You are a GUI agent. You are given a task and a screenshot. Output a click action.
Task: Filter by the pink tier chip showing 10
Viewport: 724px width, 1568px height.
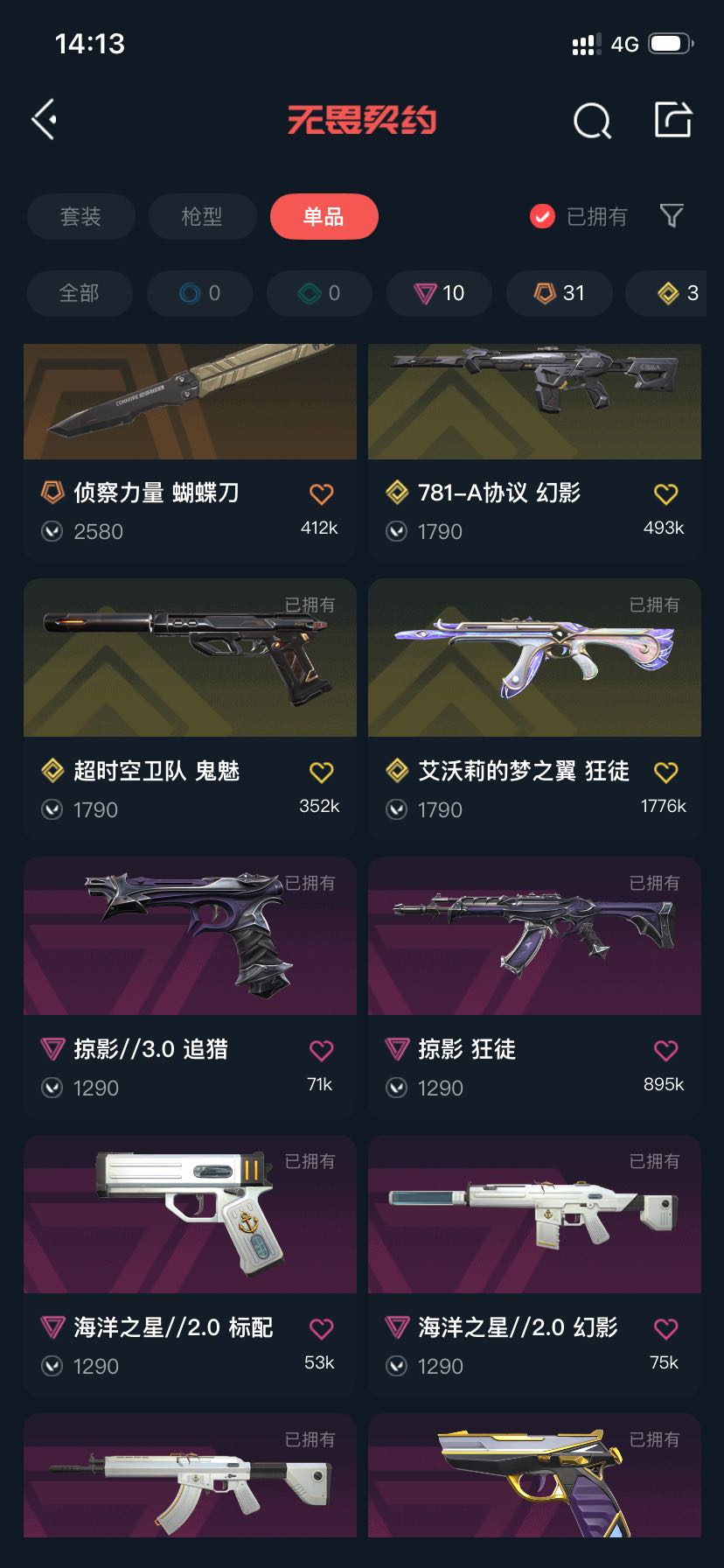pos(440,293)
